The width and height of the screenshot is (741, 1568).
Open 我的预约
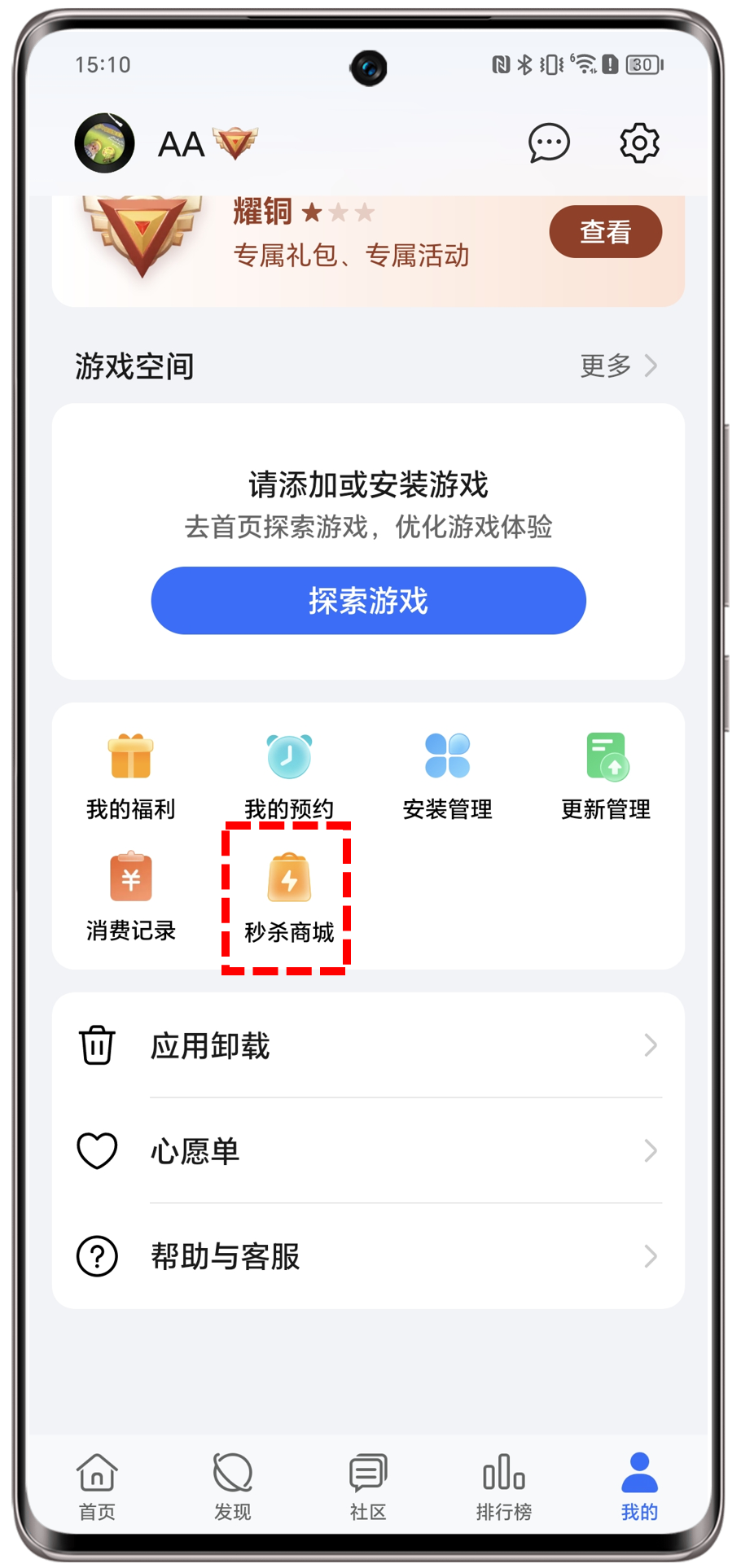(x=289, y=776)
